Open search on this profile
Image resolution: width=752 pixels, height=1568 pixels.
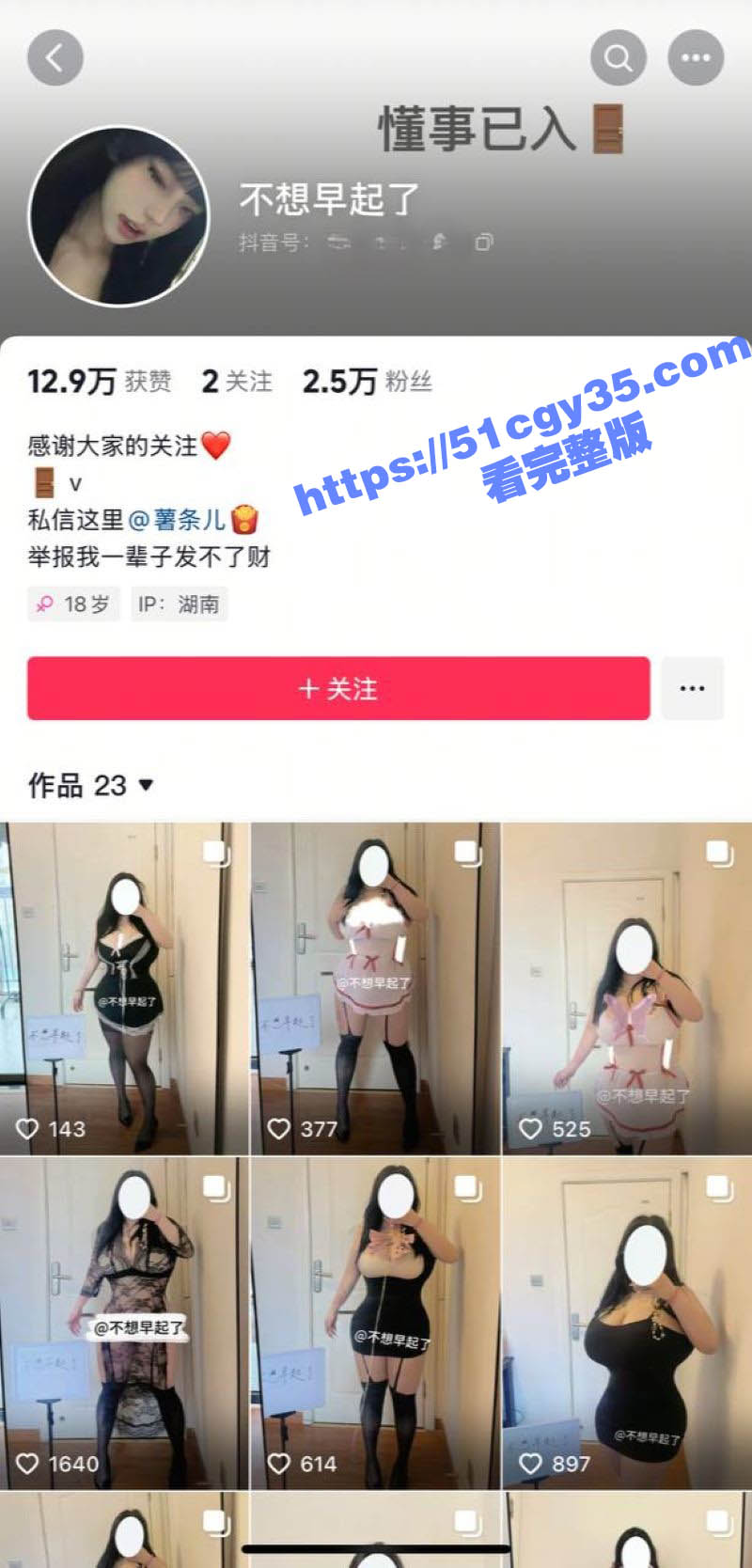point(618,58)
